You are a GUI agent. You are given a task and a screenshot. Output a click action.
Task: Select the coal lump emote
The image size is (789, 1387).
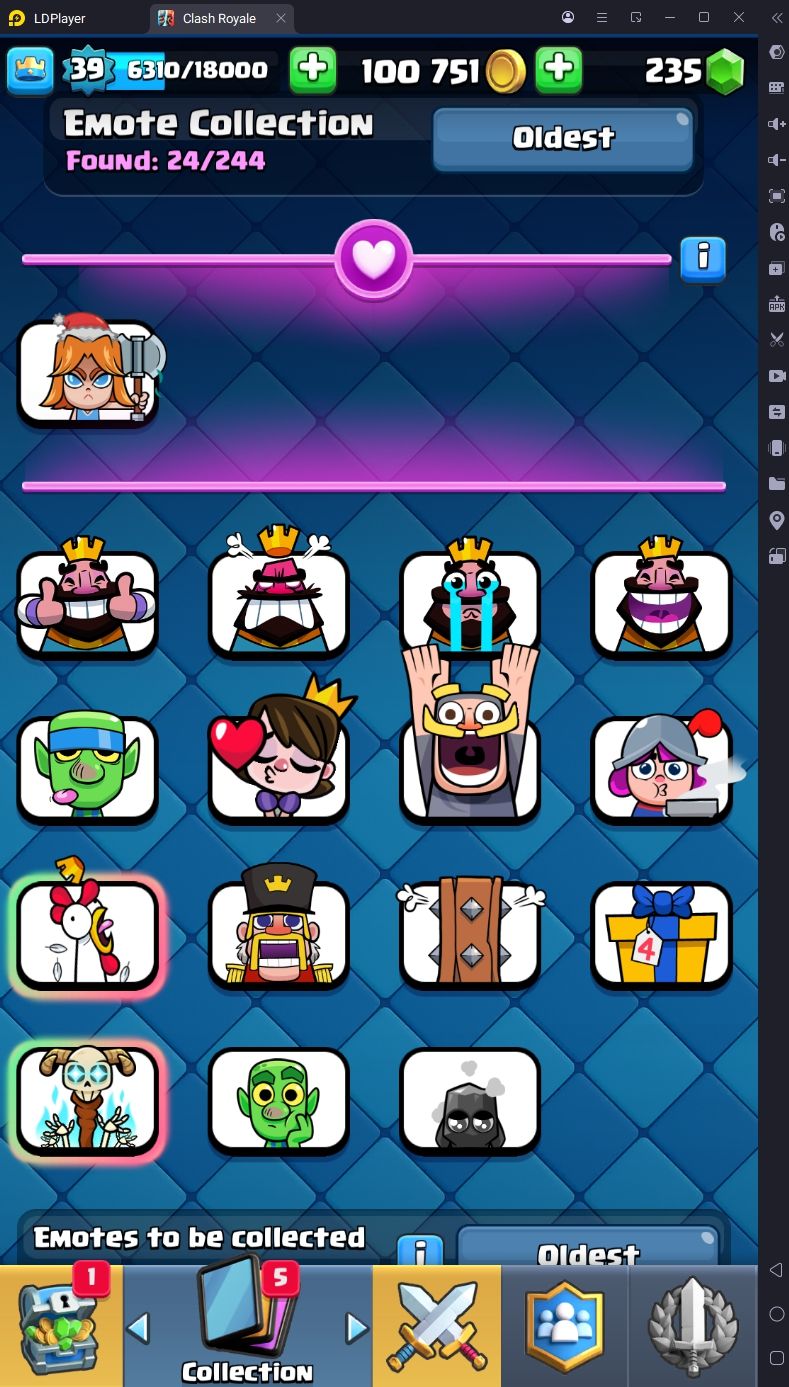point(470,1099)
